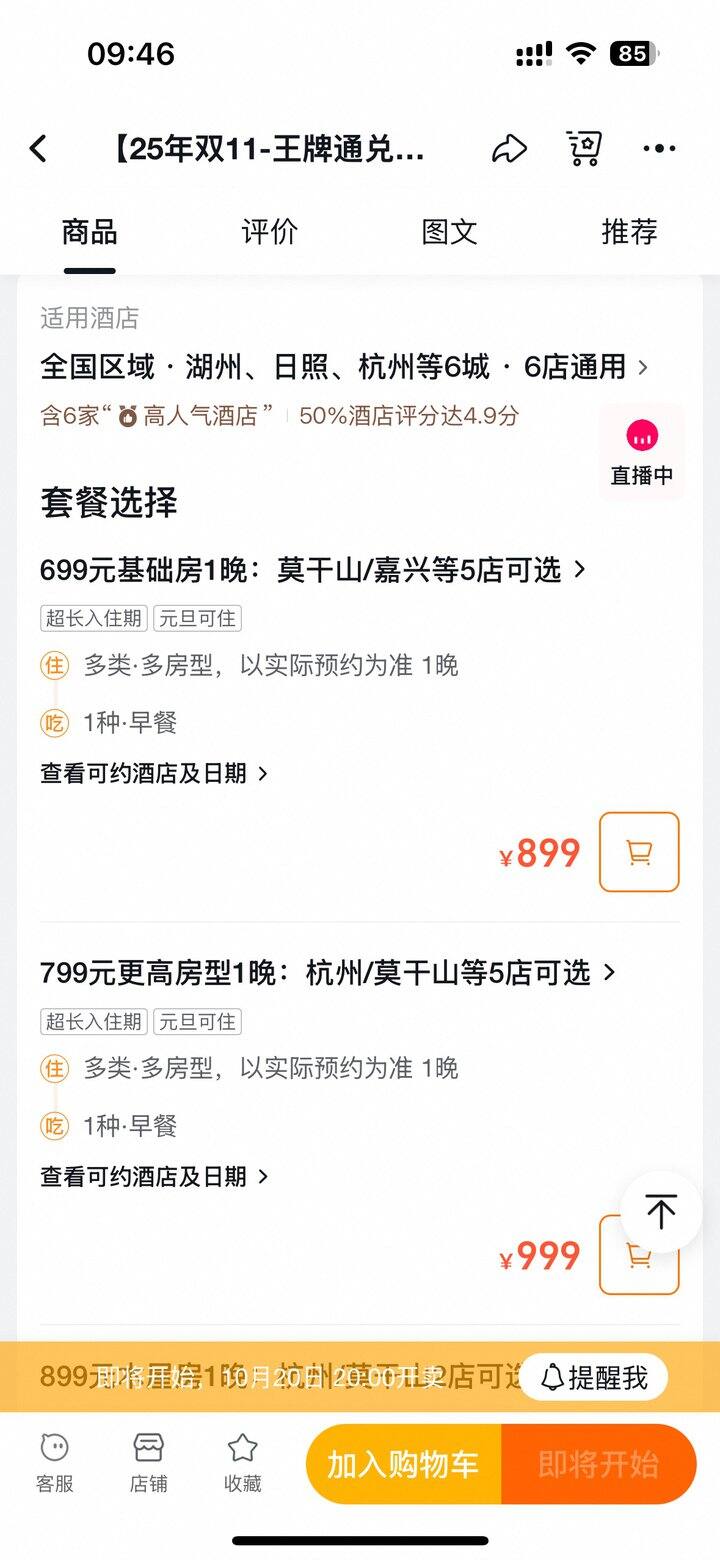Open the share icon at top
The width and height of the screenshot is (720, 1560).
(510, 147)
